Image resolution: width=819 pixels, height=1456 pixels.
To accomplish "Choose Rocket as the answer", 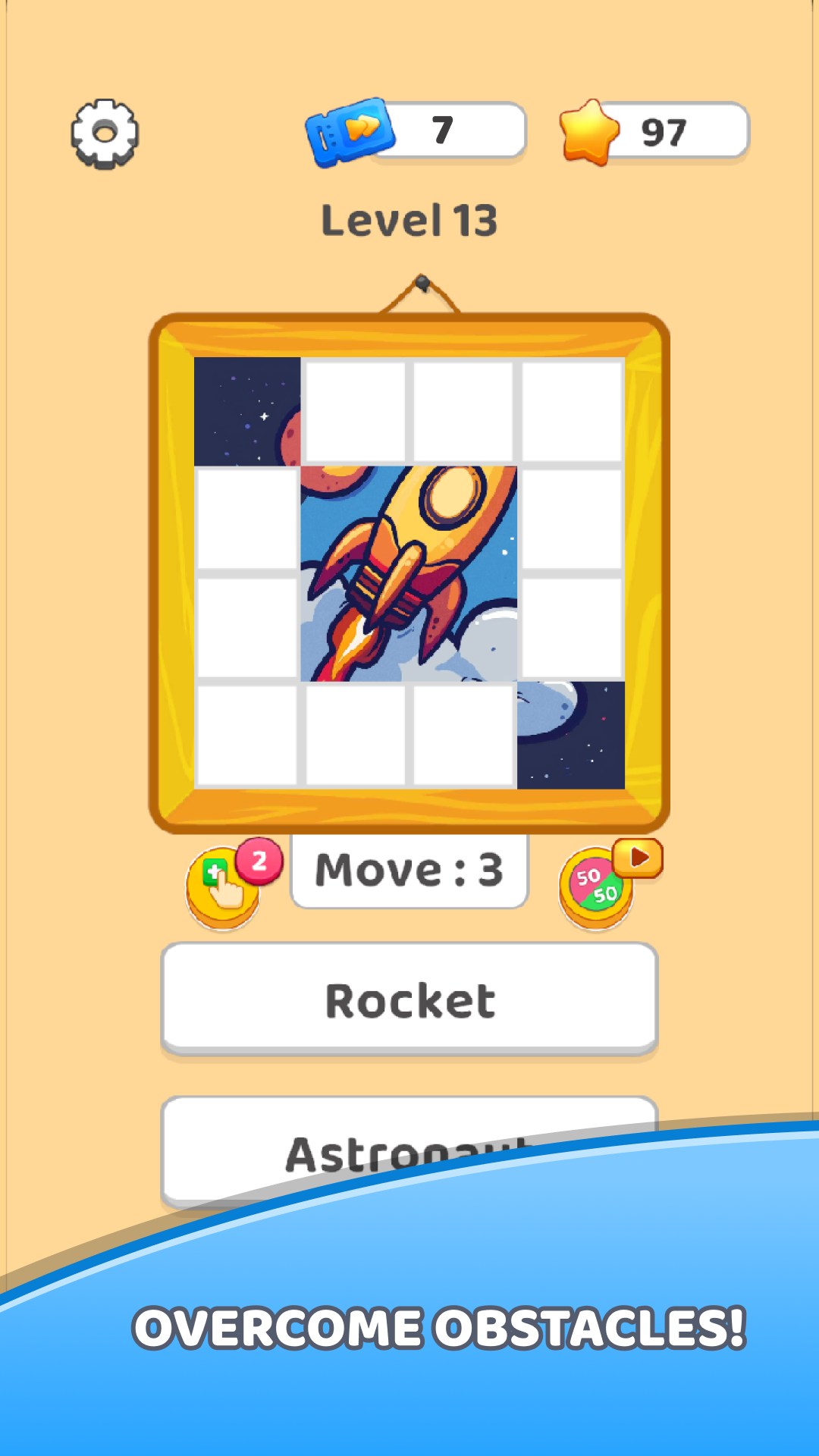I will [409, 999].
